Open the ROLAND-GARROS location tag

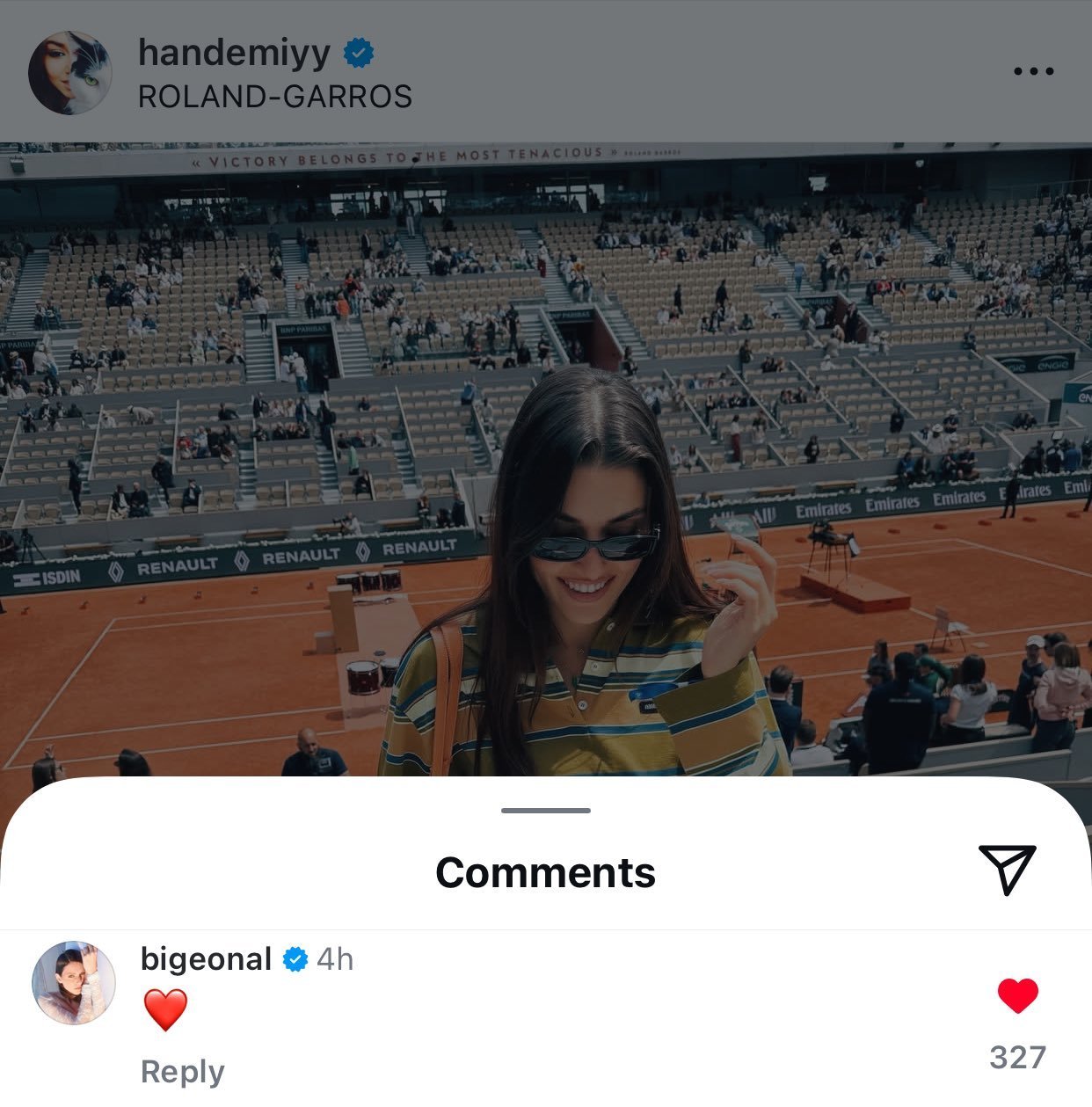tap(274, 97)
